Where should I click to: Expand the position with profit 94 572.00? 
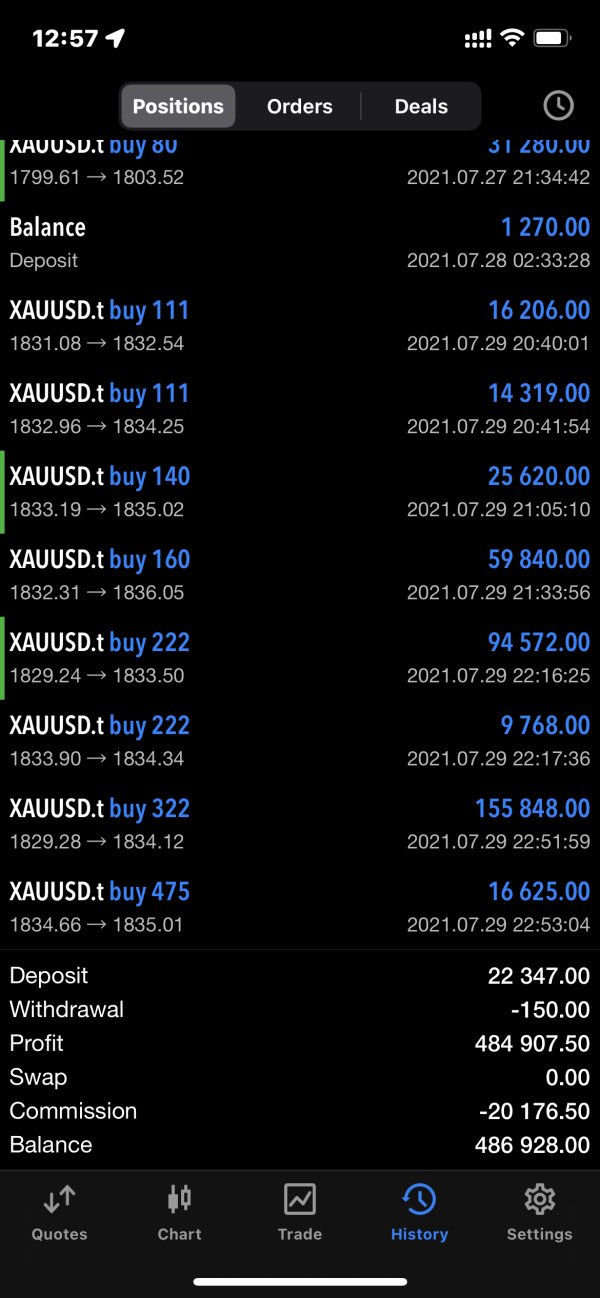click(x=300, y=658)
